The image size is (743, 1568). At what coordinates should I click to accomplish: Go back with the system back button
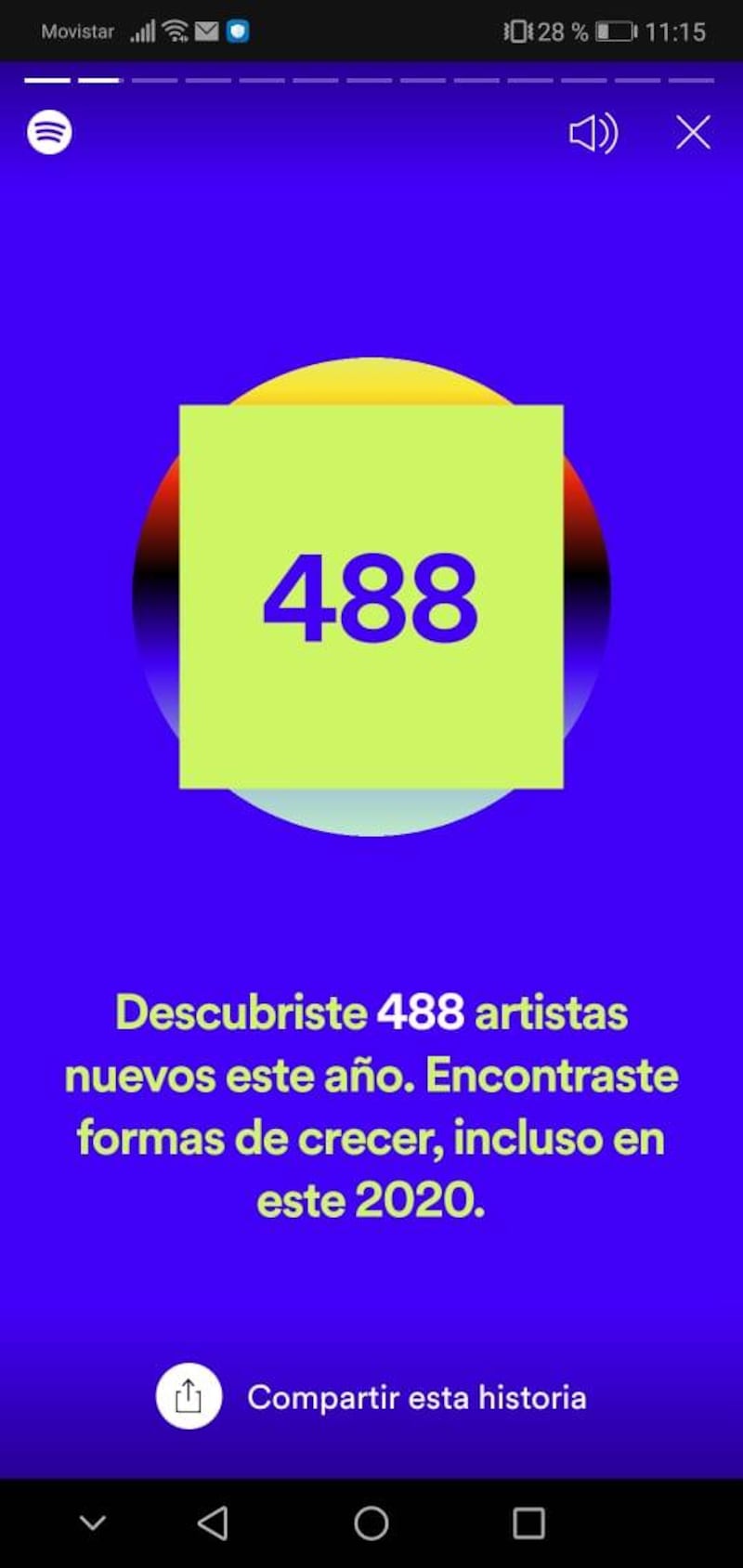[213, 1523]
